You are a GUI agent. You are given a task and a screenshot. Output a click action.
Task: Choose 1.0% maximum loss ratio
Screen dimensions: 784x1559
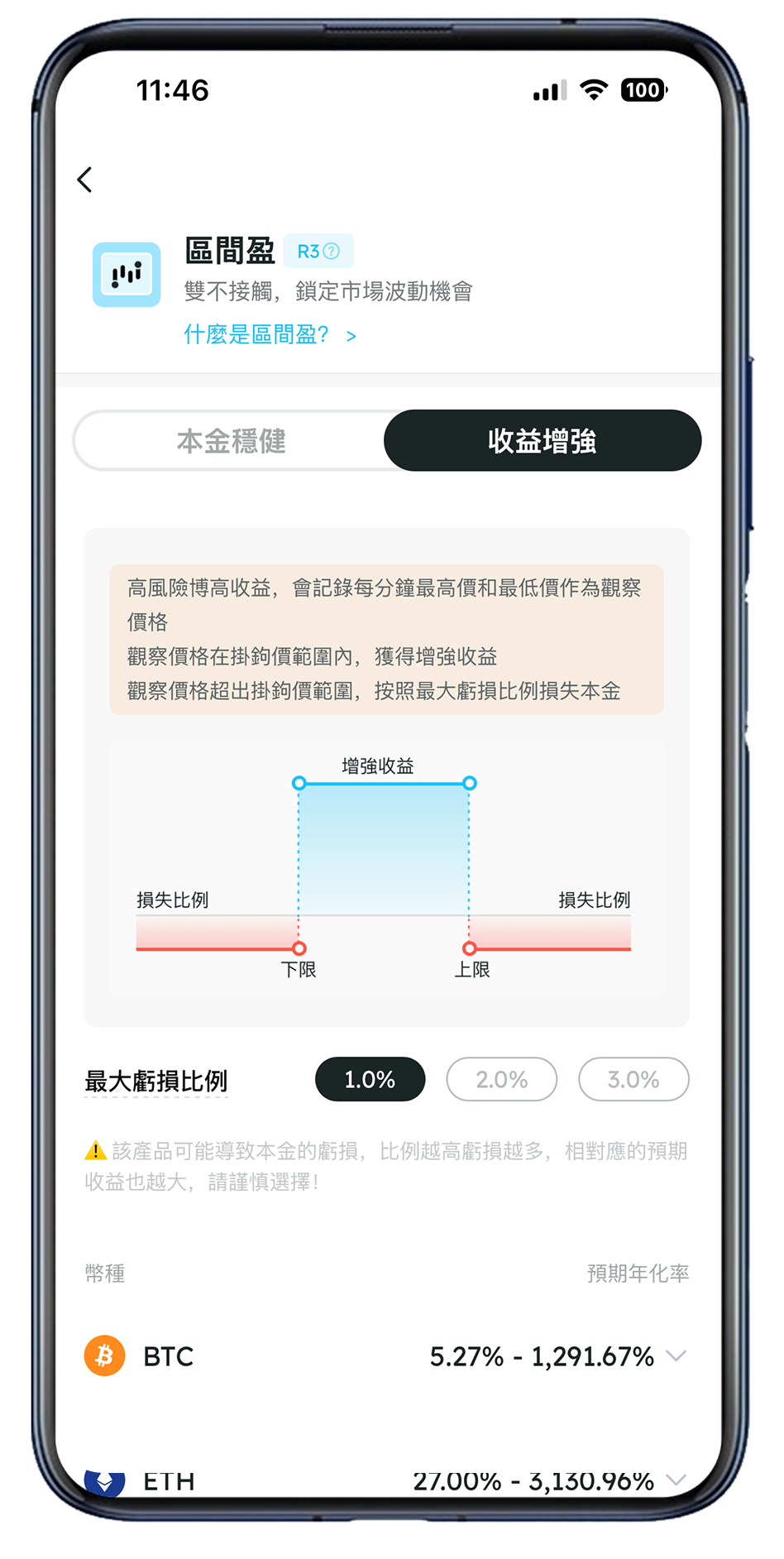click(370, 1079)
